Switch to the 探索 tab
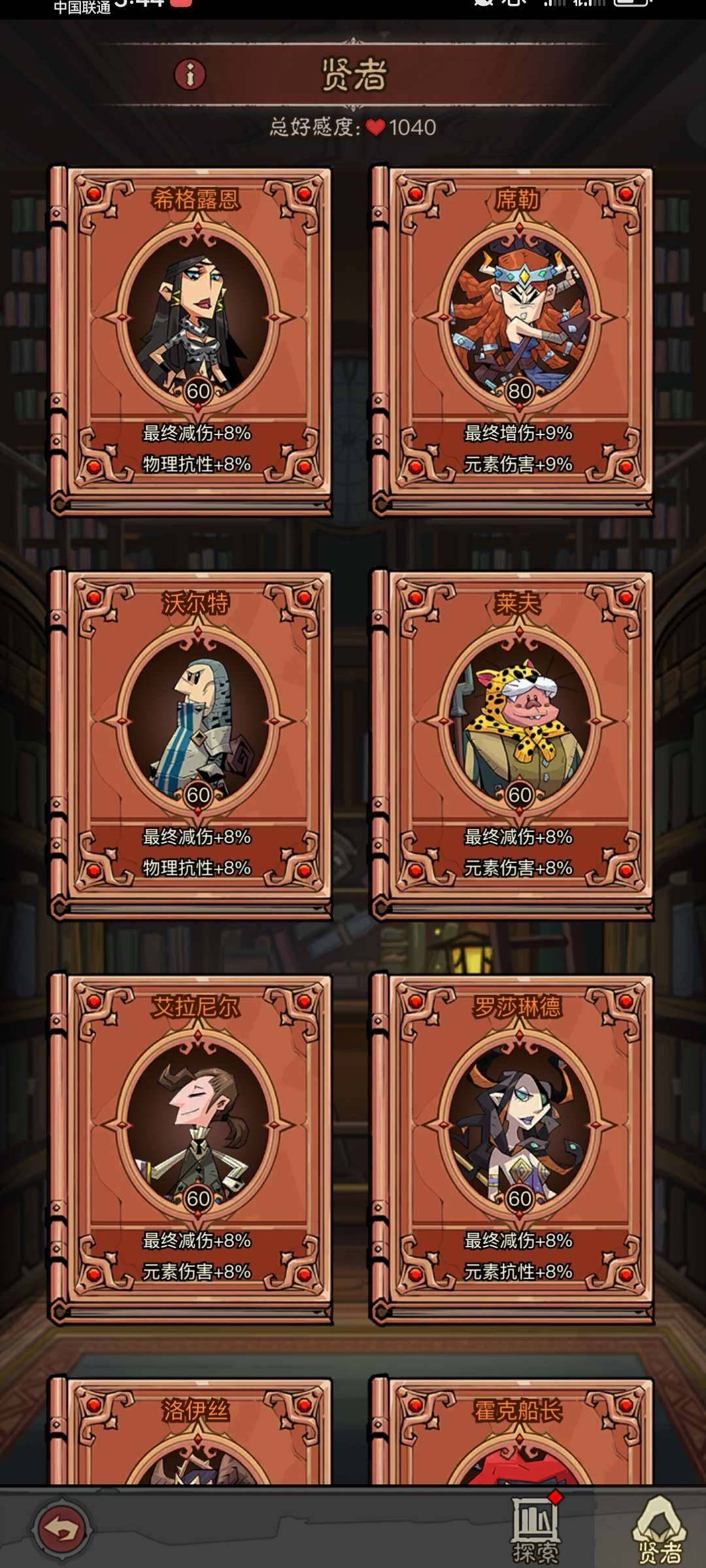 pos(535,1528)
